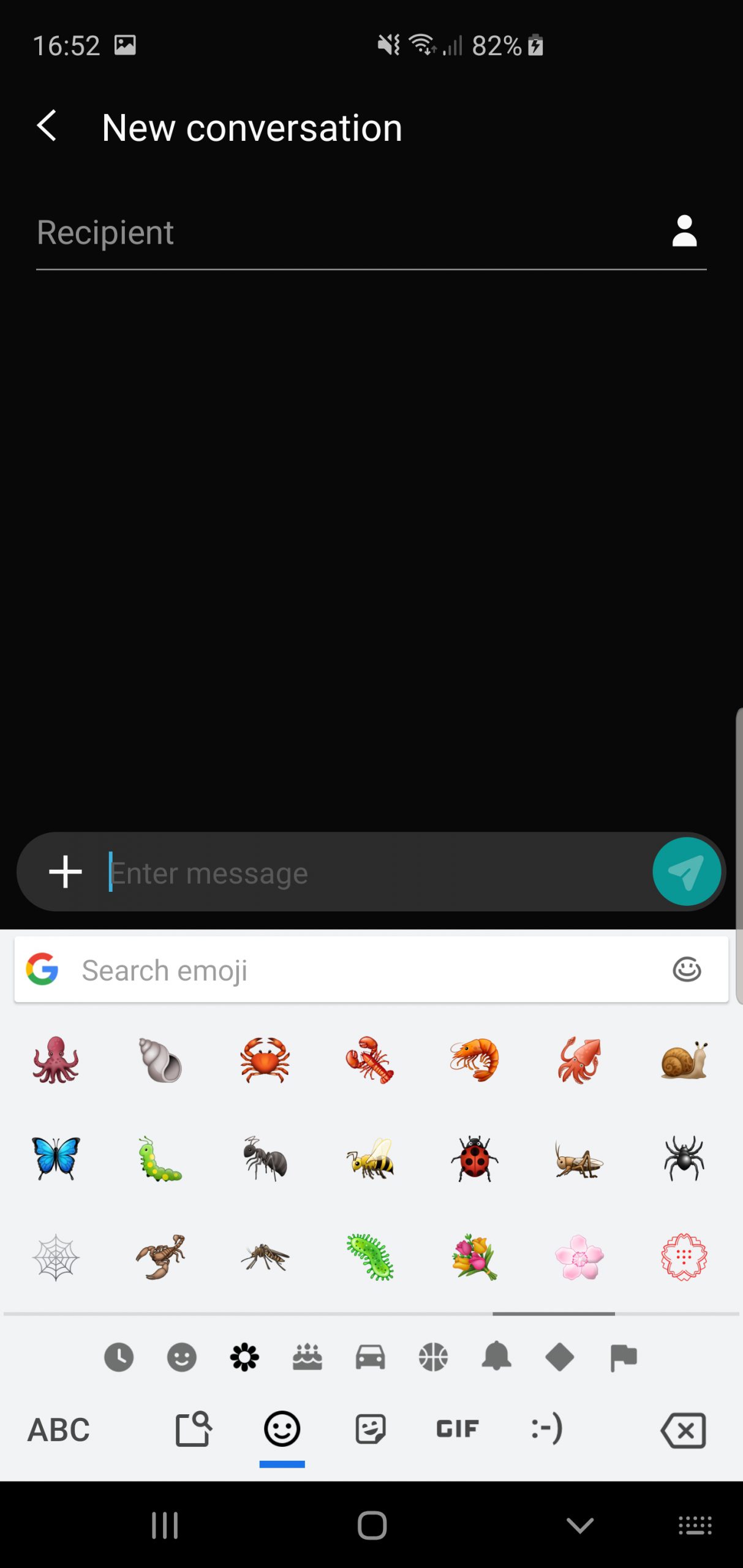Insert the ladybug emoji
The image size is (743, 1568).
point(475,1158)
